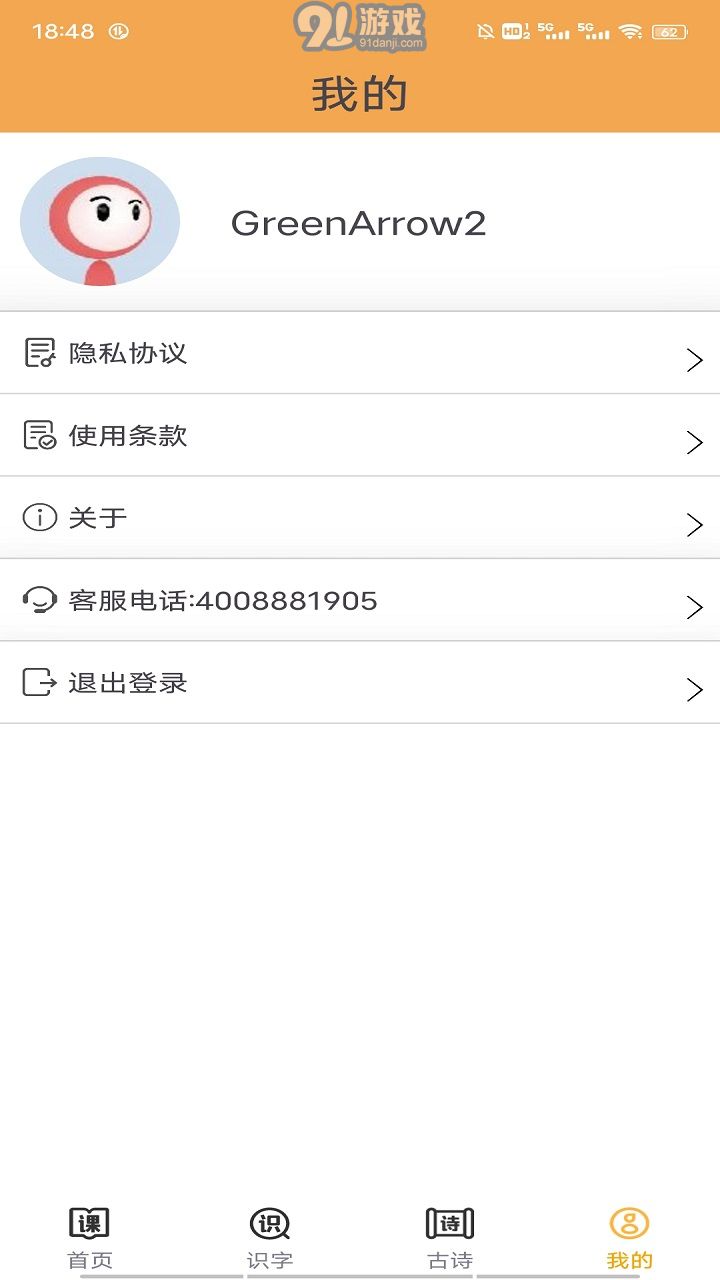
Task: Select the 识字 literacy tab icon
Action: pyautogui.click(x=268, y=1224)
